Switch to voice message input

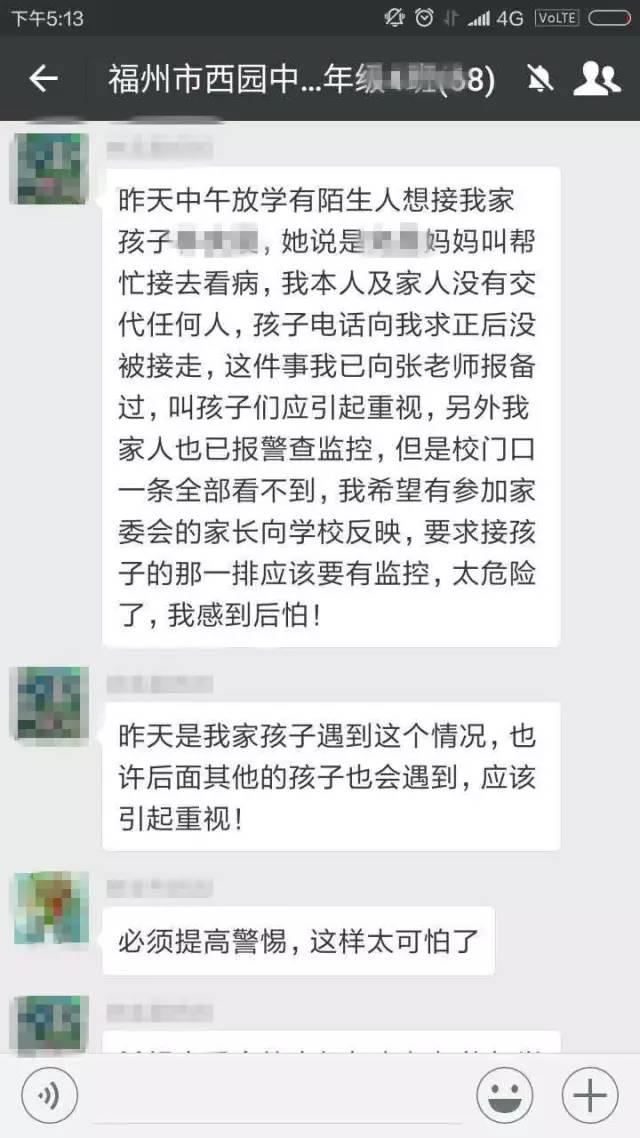49,1097
